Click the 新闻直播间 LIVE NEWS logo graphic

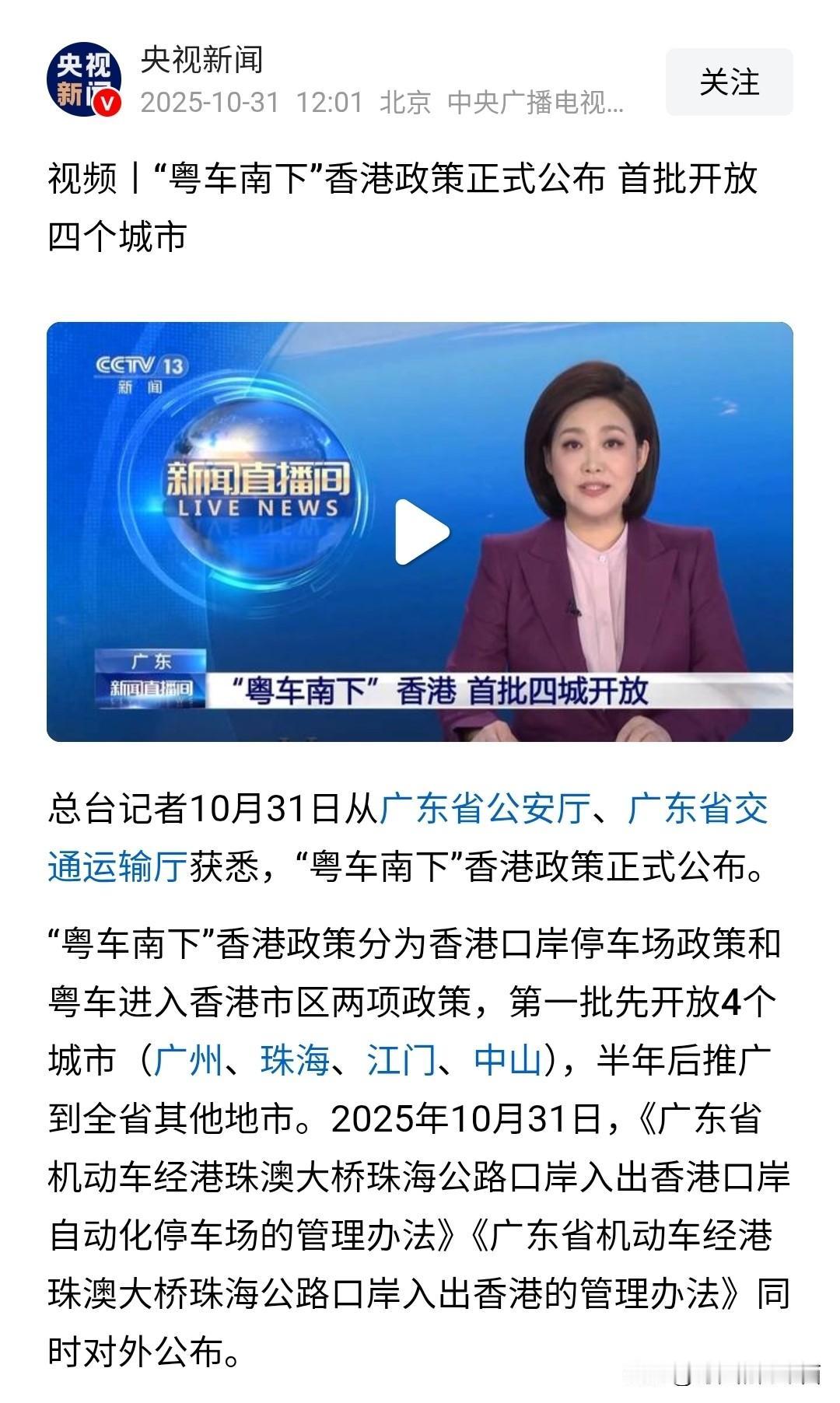(x=255, y=486)
